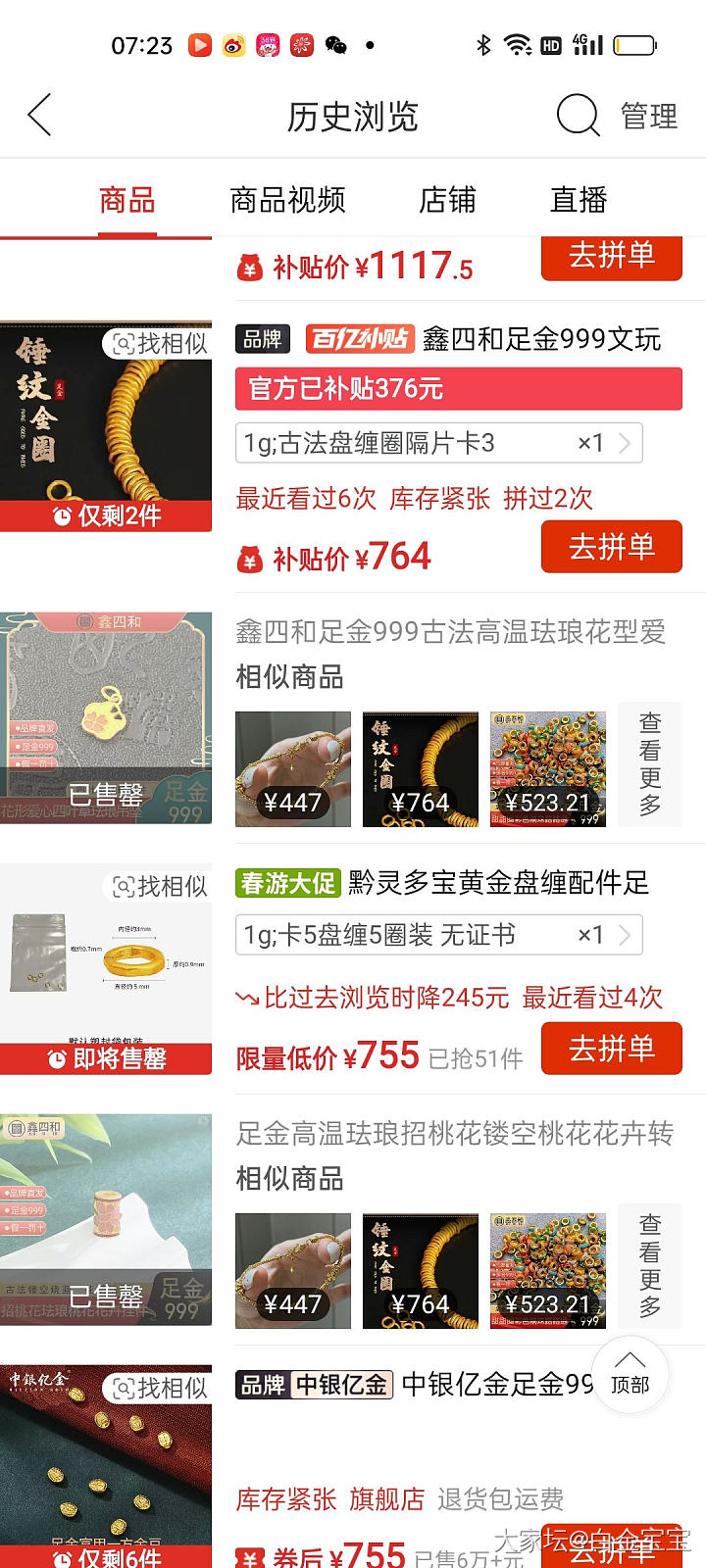Tap 管理 to manage history
706x1568 pixels.
click(x=648, y=117)
